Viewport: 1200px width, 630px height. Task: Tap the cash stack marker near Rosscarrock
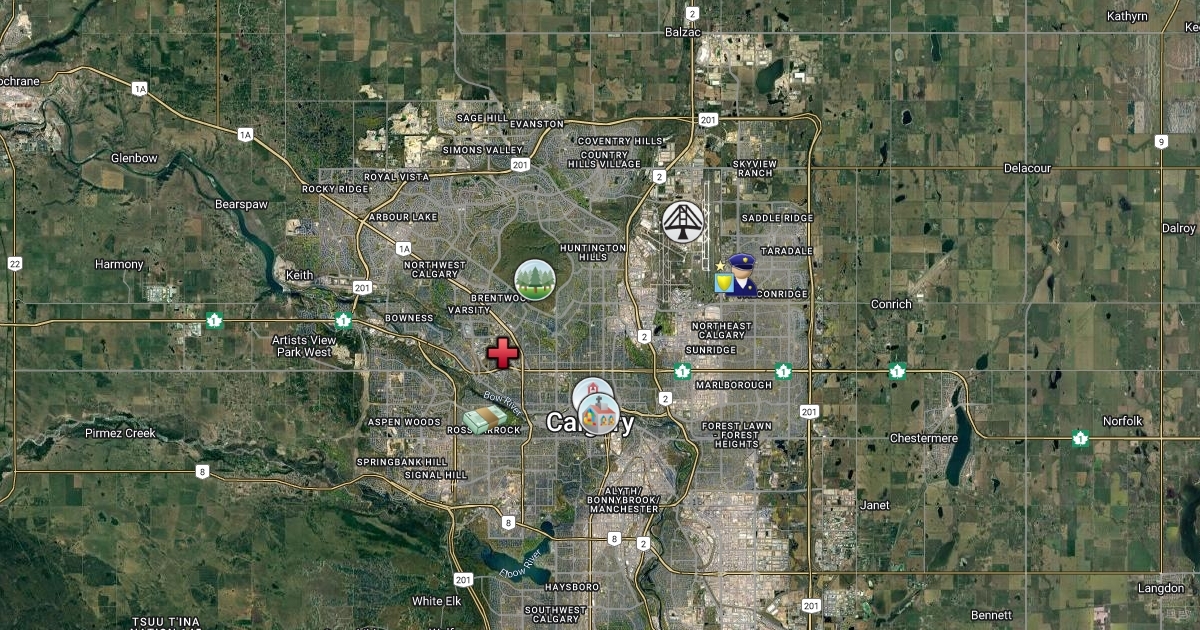(x=486, y=421)
